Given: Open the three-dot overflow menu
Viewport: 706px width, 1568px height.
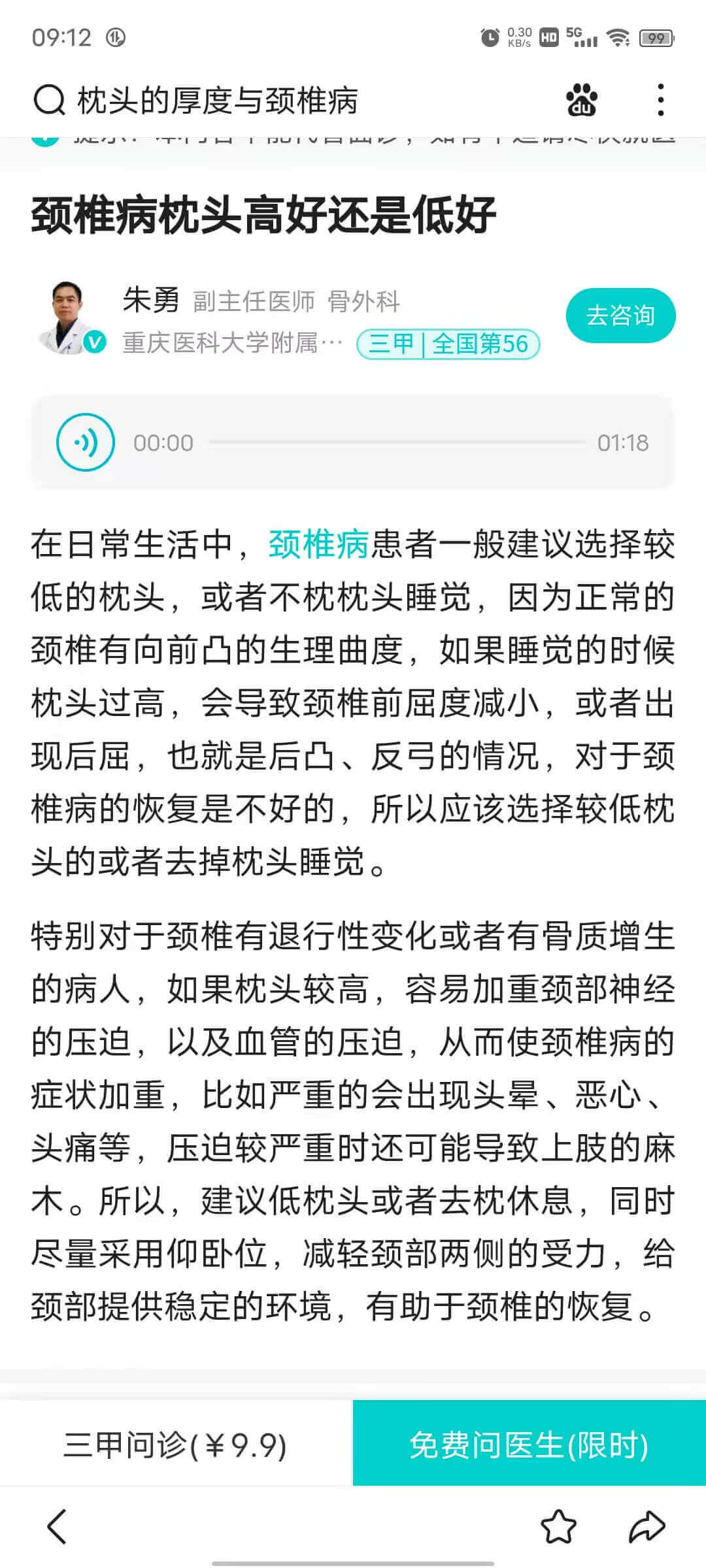Looking at the screenshot, I should coord(661,101).
